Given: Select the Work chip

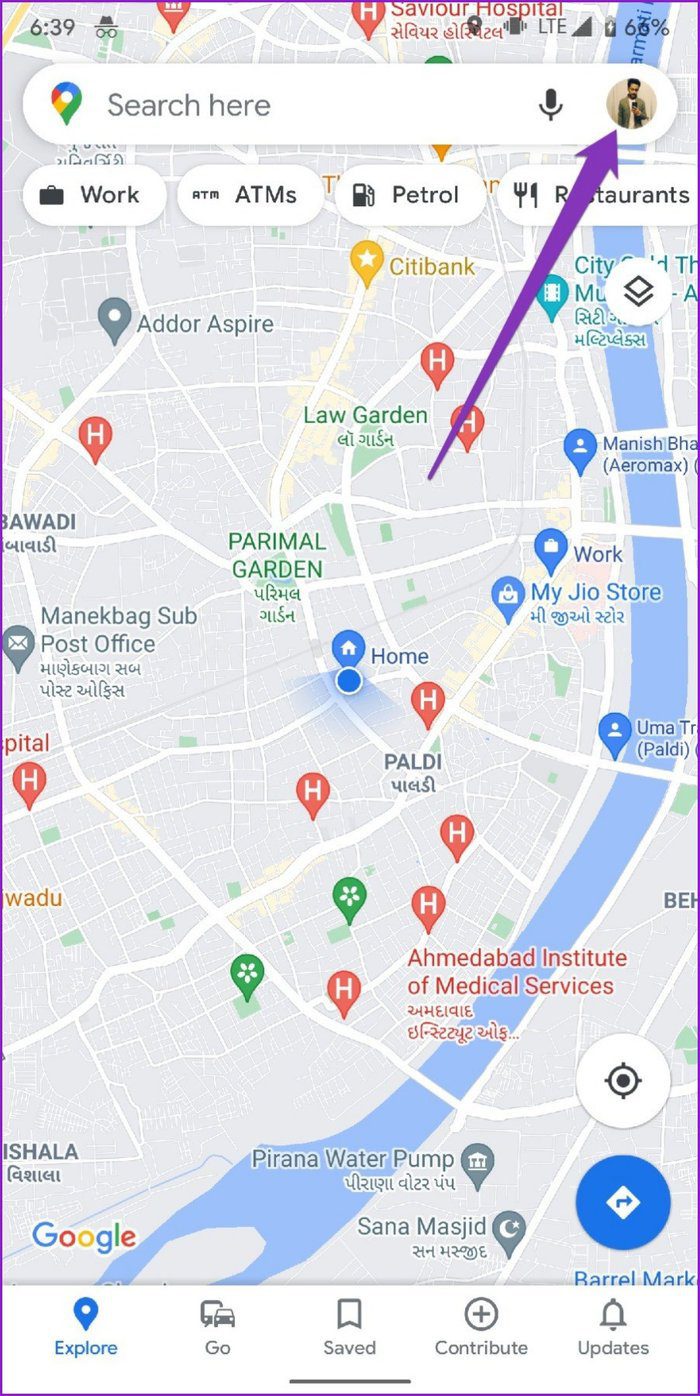Looking at the screenshot, I should [x=92, y=195].
